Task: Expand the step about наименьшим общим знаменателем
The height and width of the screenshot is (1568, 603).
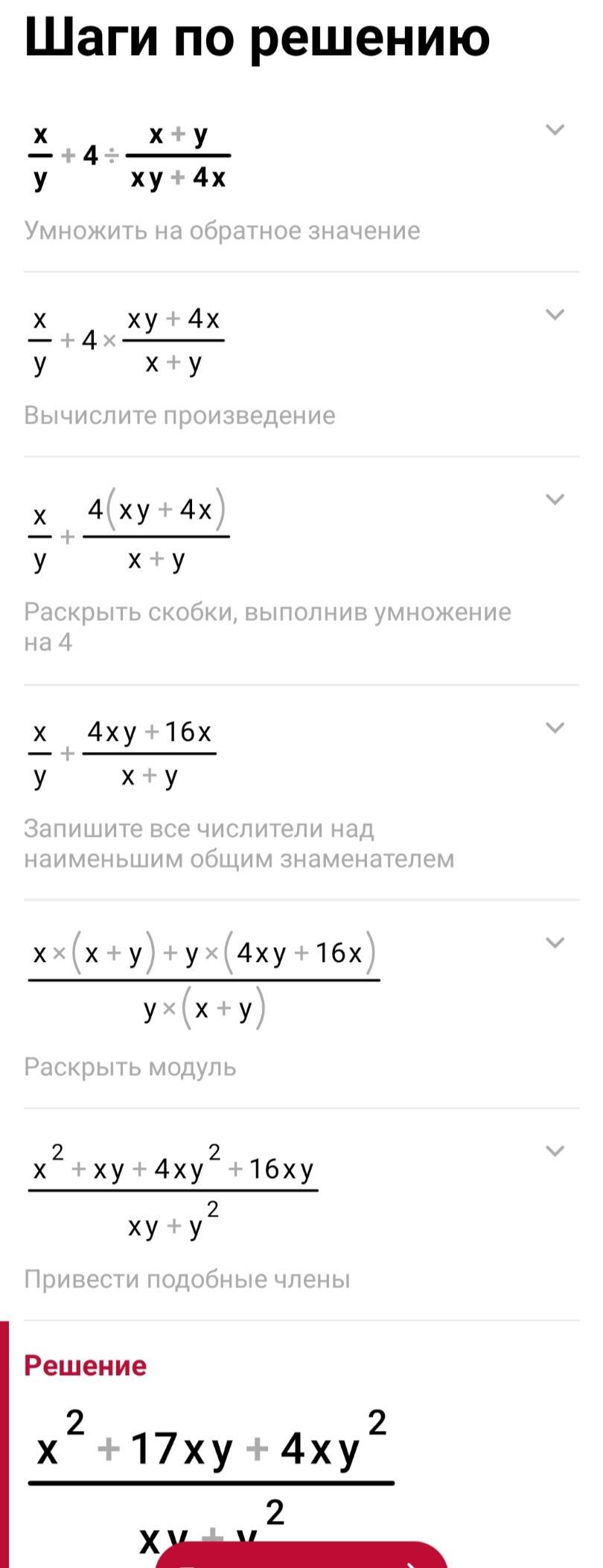Action: pyautogui.click(x=555, y=728)
